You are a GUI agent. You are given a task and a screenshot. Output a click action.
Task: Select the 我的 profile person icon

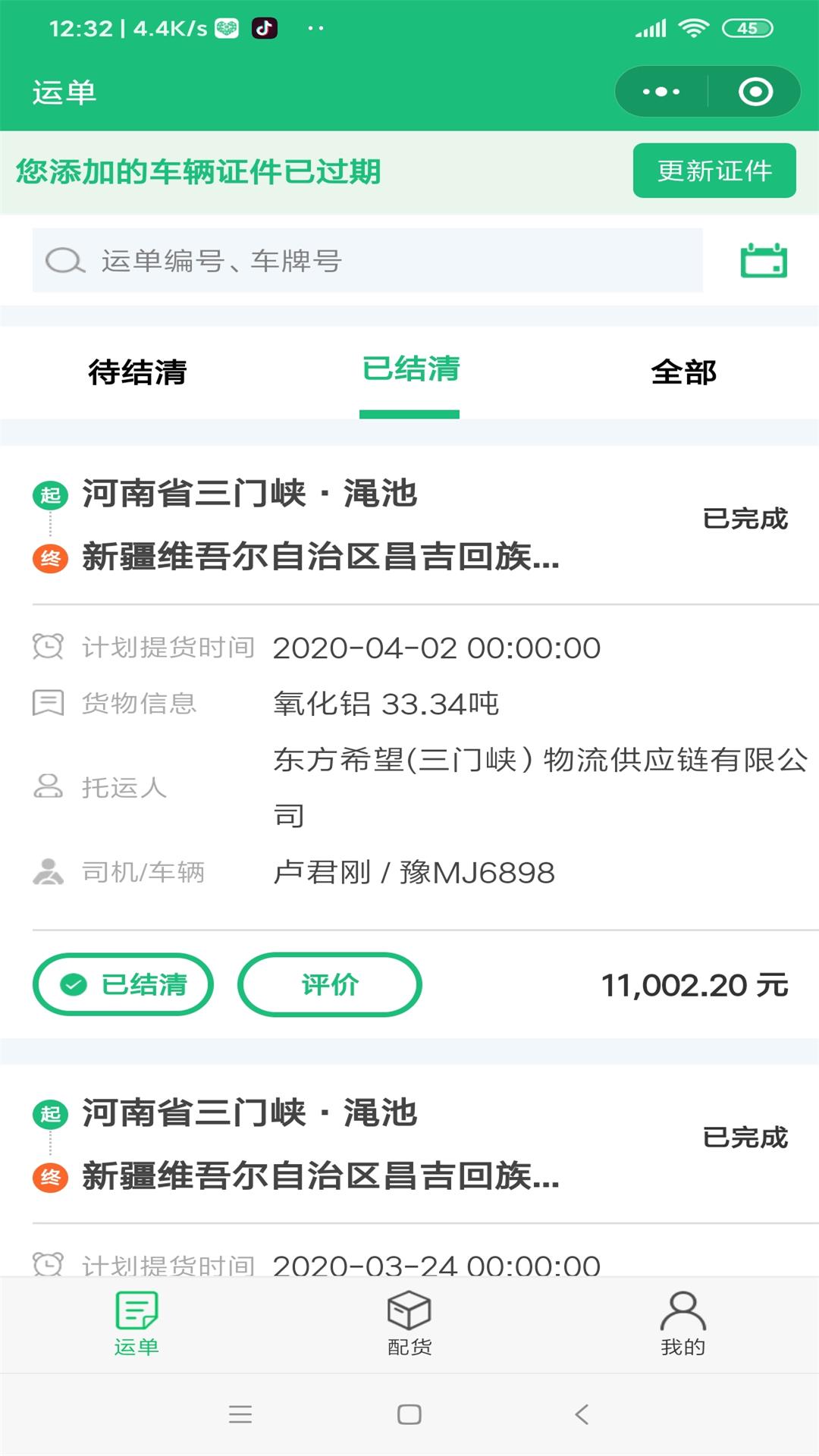coord(682,1306)
